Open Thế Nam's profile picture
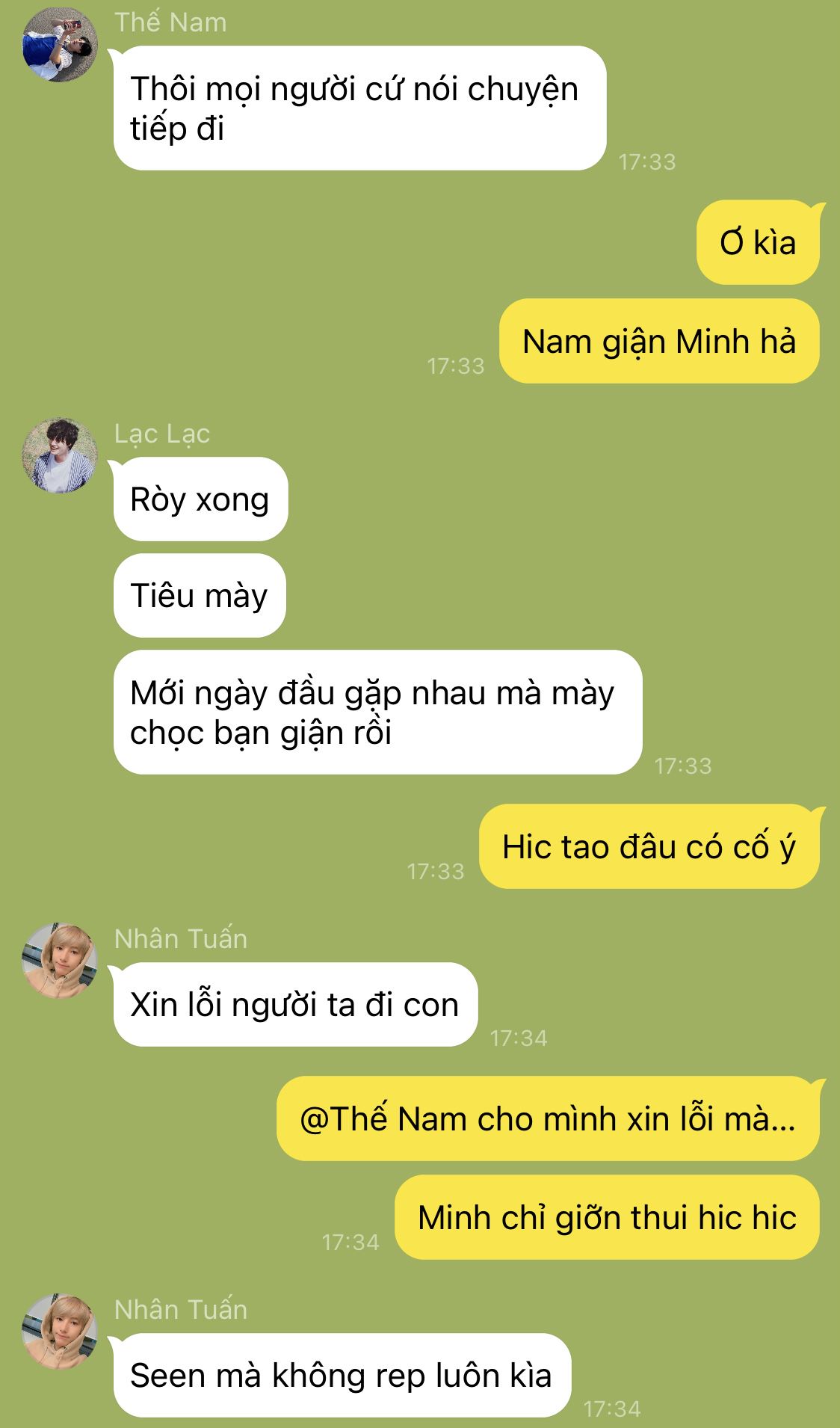Image resolution: width=840 pixels, height=1428 pixels. [x=60, y=44]
